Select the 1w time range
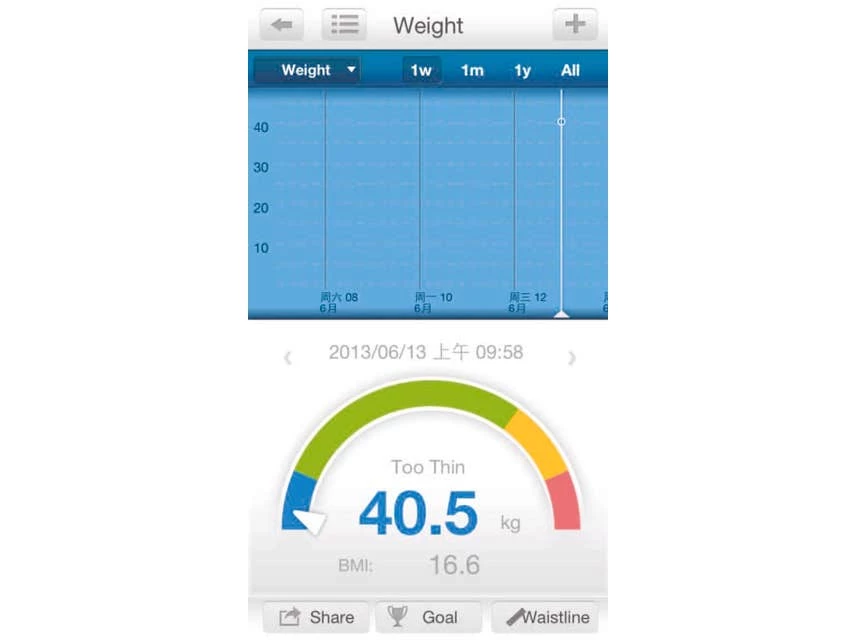The width and height of the screenshot is (855, 640). [421, 70]
